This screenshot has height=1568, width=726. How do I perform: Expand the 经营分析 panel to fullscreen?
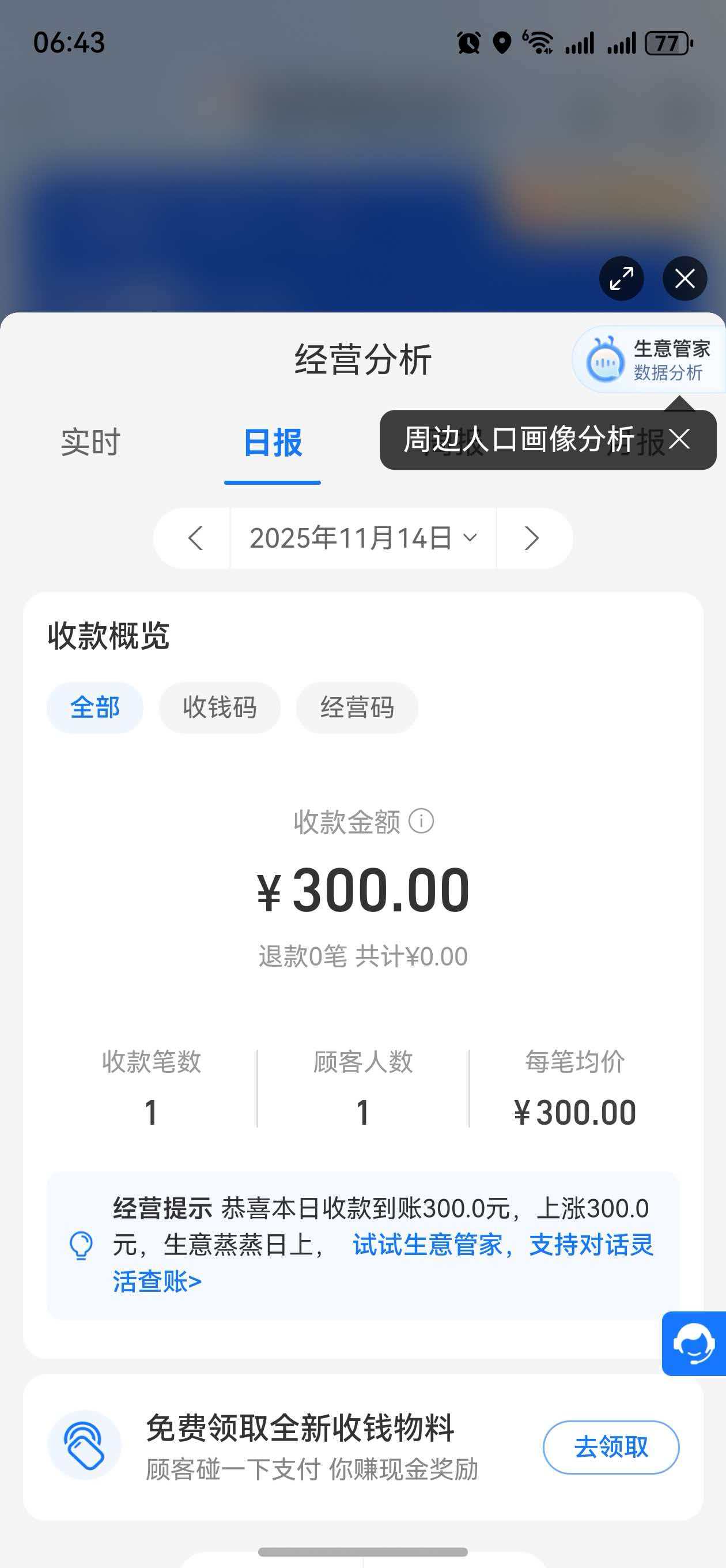coord(621,278)
